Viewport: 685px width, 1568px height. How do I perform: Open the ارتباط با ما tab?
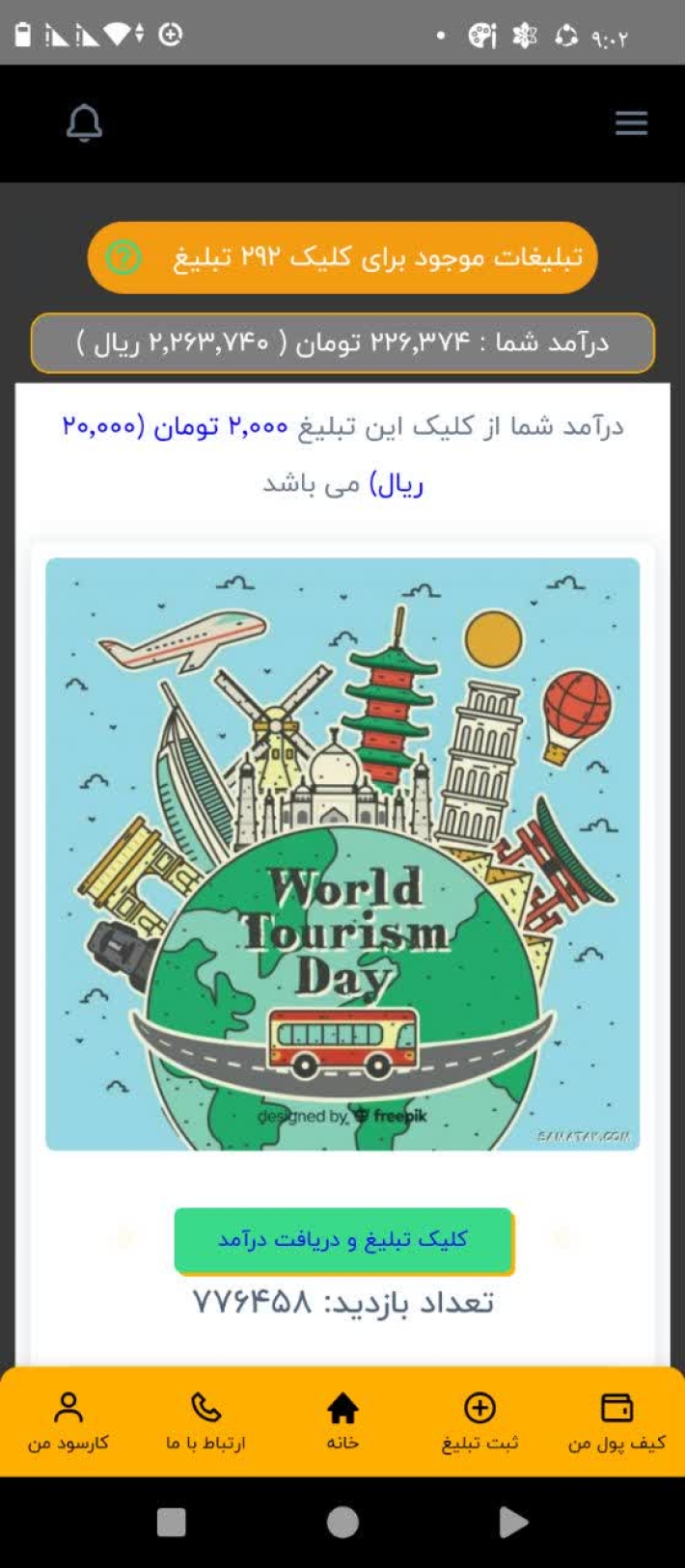click(205, 1421)
